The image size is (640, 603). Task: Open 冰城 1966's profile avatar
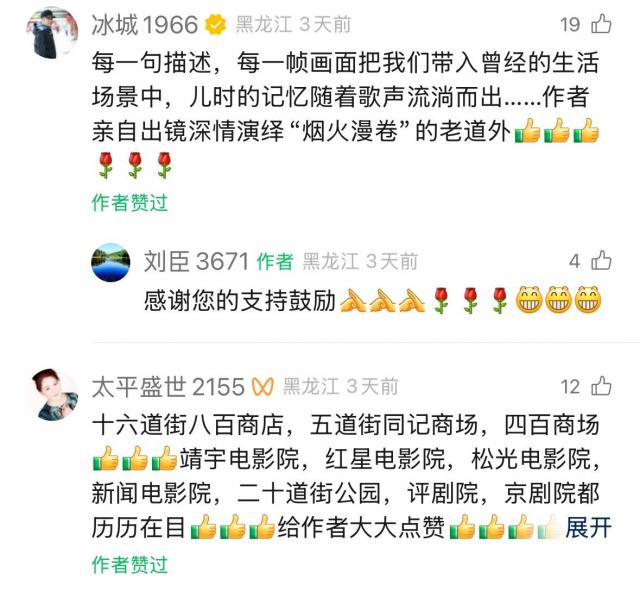tap(51, 33)
